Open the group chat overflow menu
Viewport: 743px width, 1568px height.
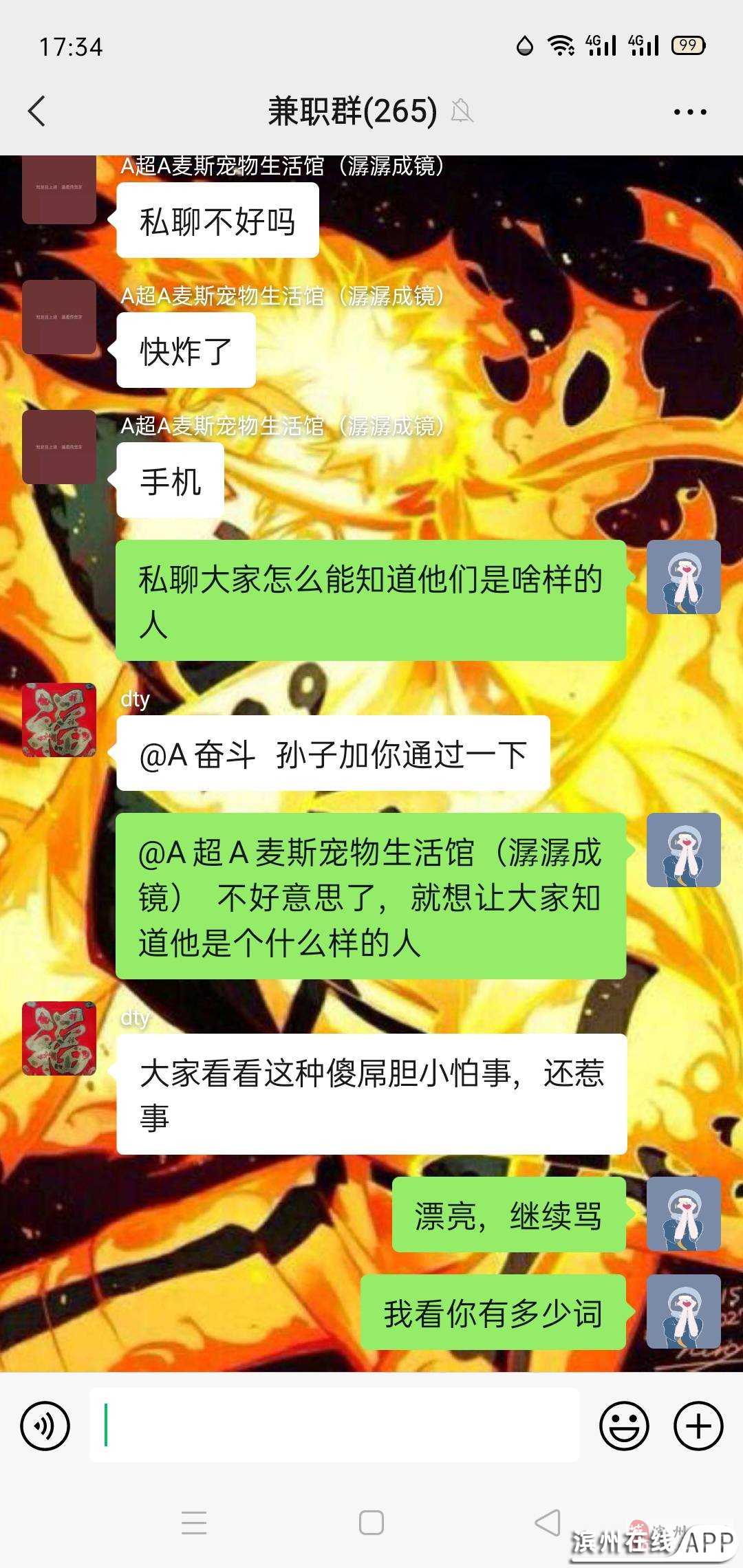[689, 111]
